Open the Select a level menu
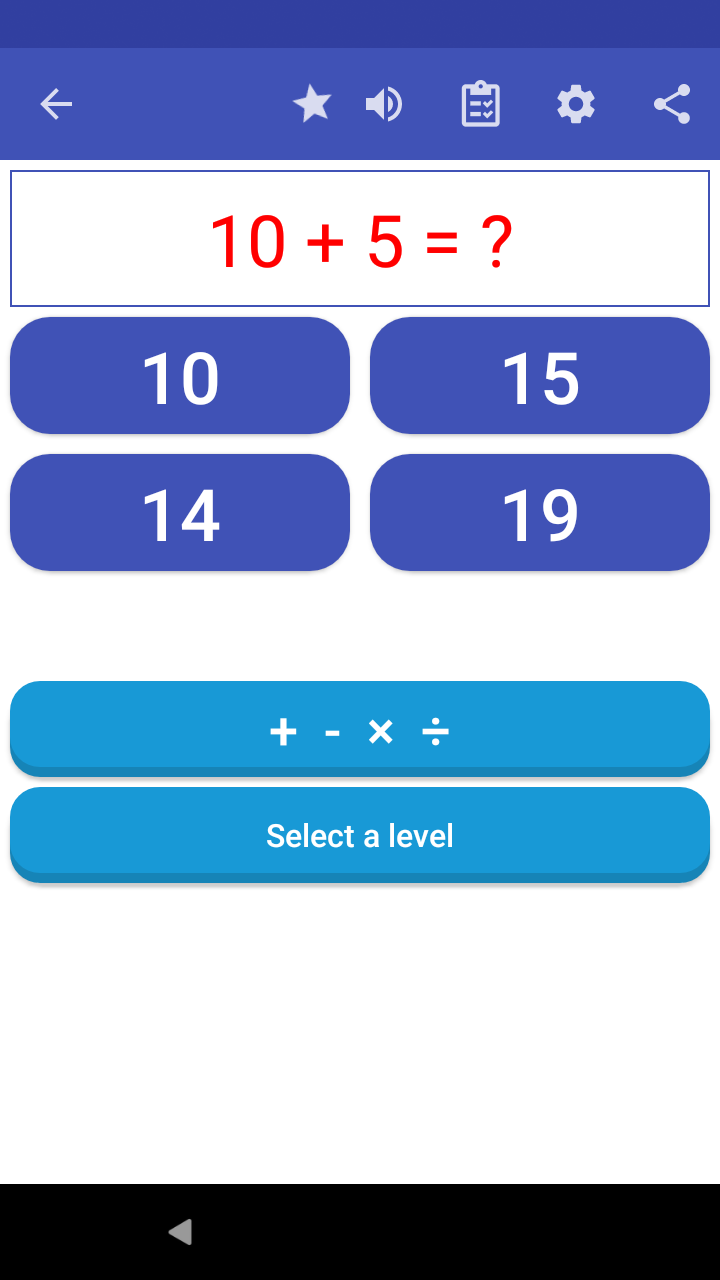Screen dimensions: 720x1280 coord(360,835)
